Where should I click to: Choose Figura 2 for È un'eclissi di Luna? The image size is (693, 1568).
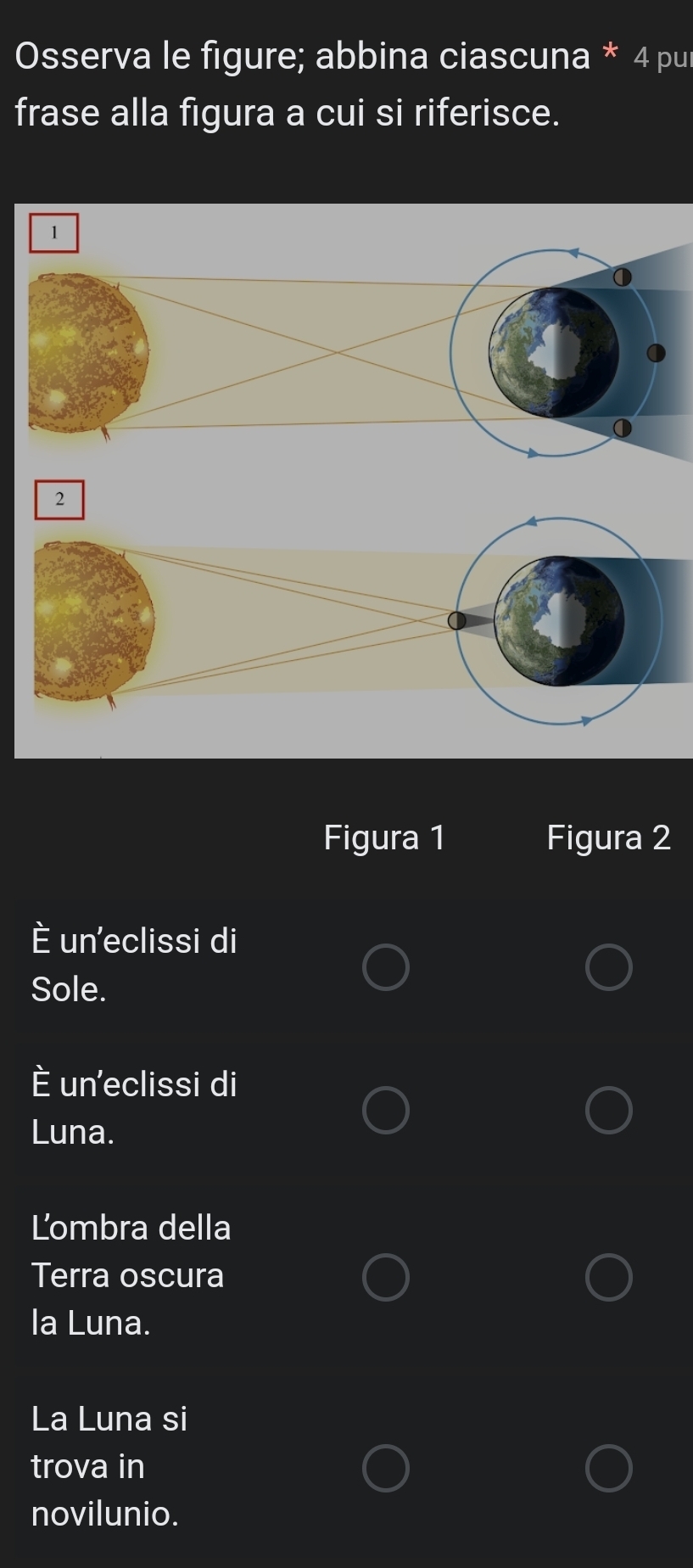608,1110
